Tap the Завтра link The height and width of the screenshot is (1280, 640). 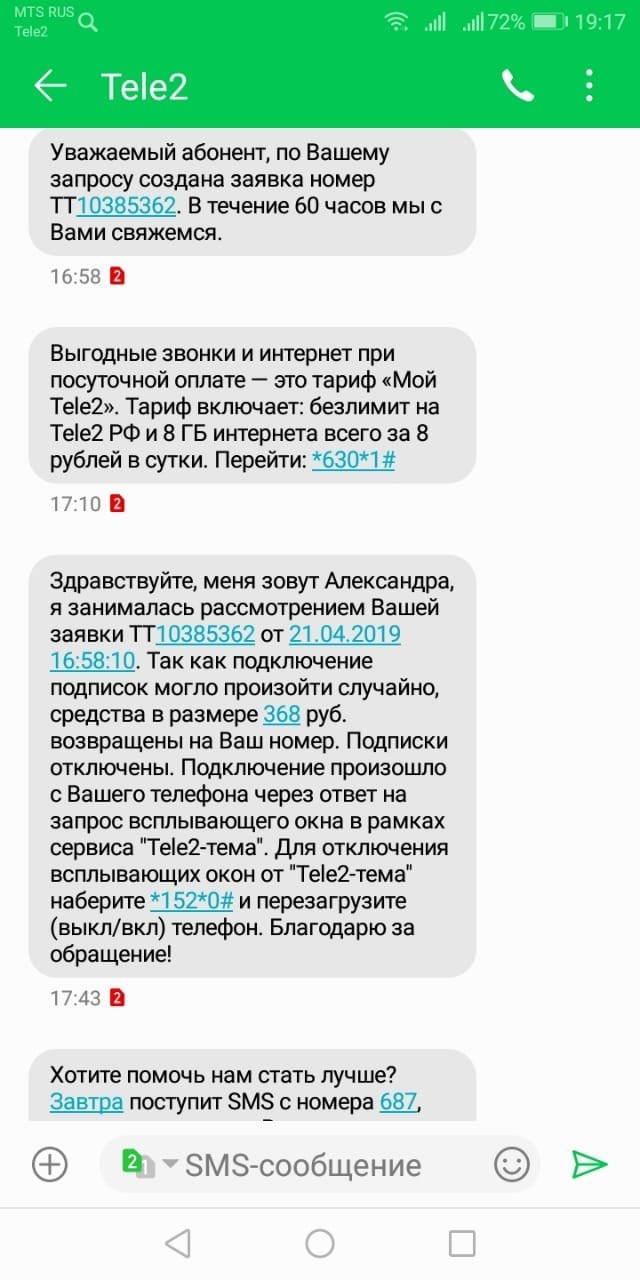(x=87, y=1102)
